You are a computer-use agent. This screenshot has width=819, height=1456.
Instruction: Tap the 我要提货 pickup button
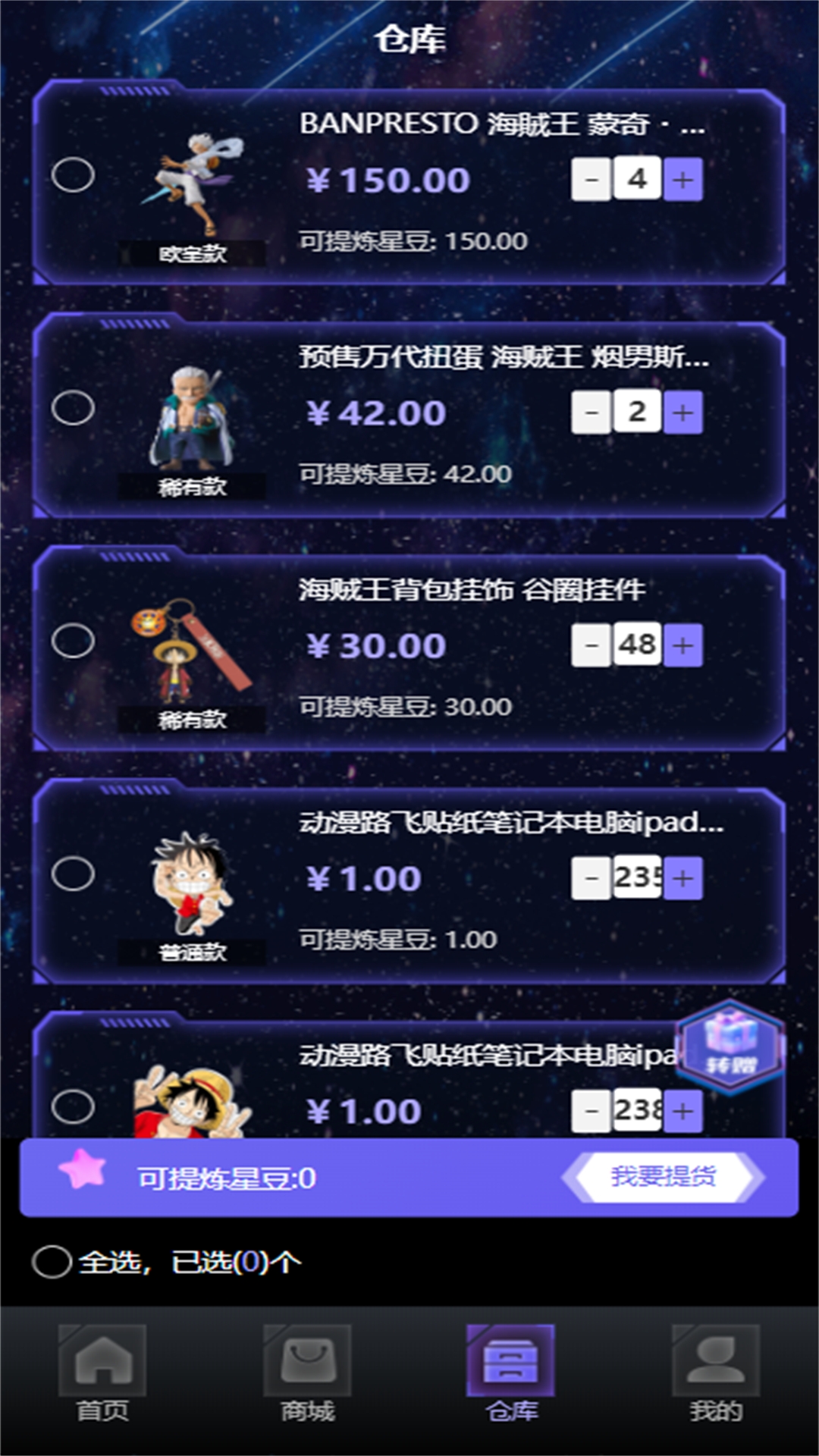664,1177
